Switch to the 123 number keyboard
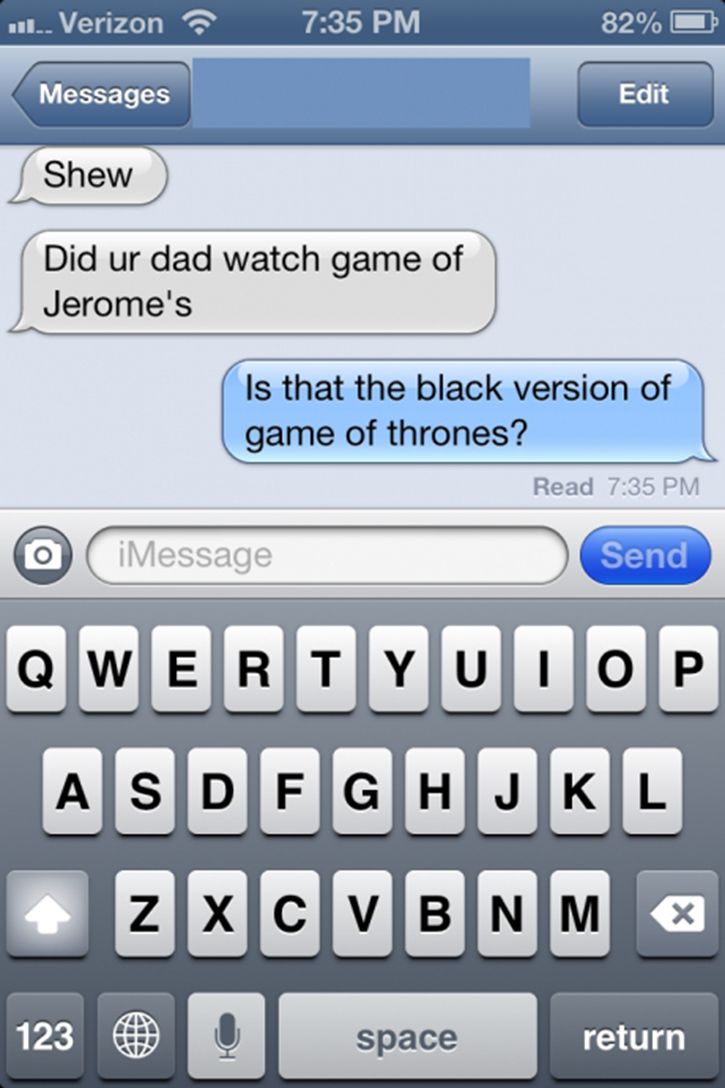 (x=45, y=1036)
